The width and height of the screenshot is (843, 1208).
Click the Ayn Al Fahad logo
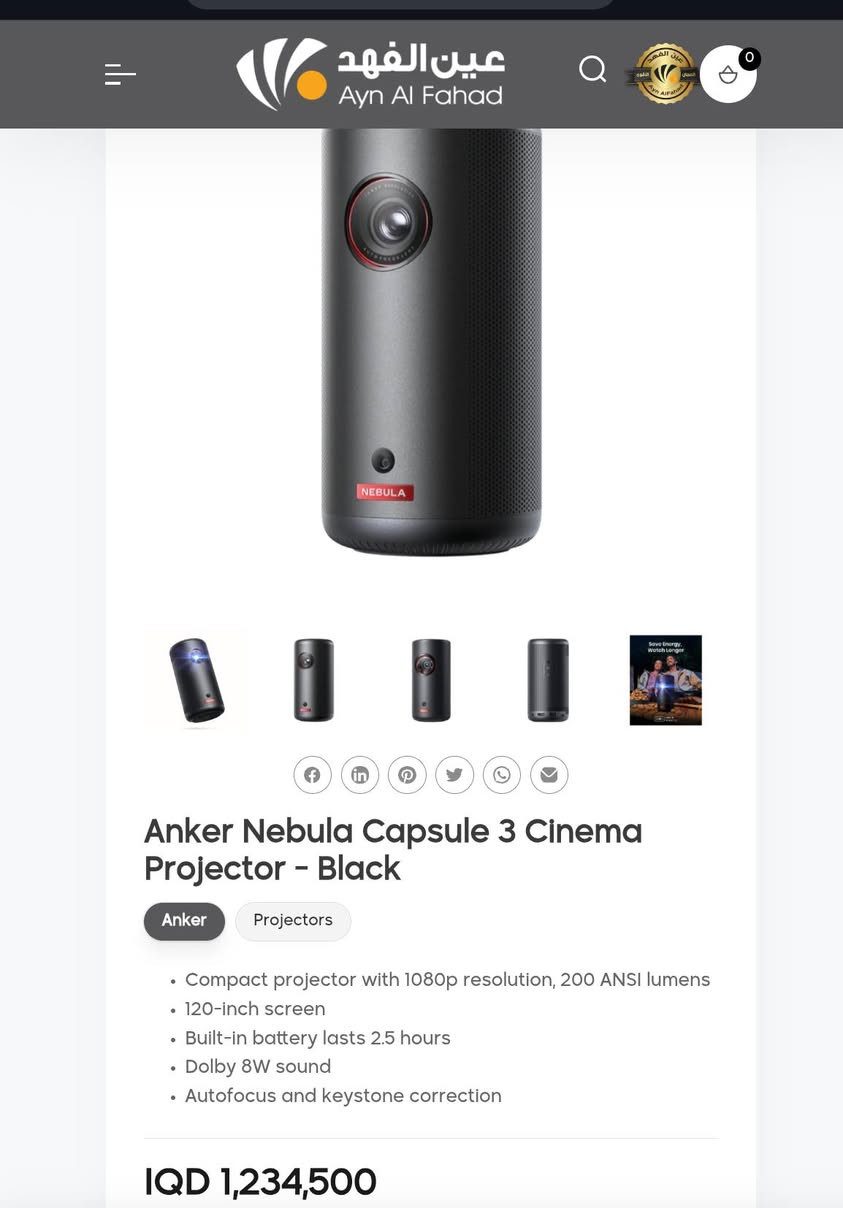(370, 73)
